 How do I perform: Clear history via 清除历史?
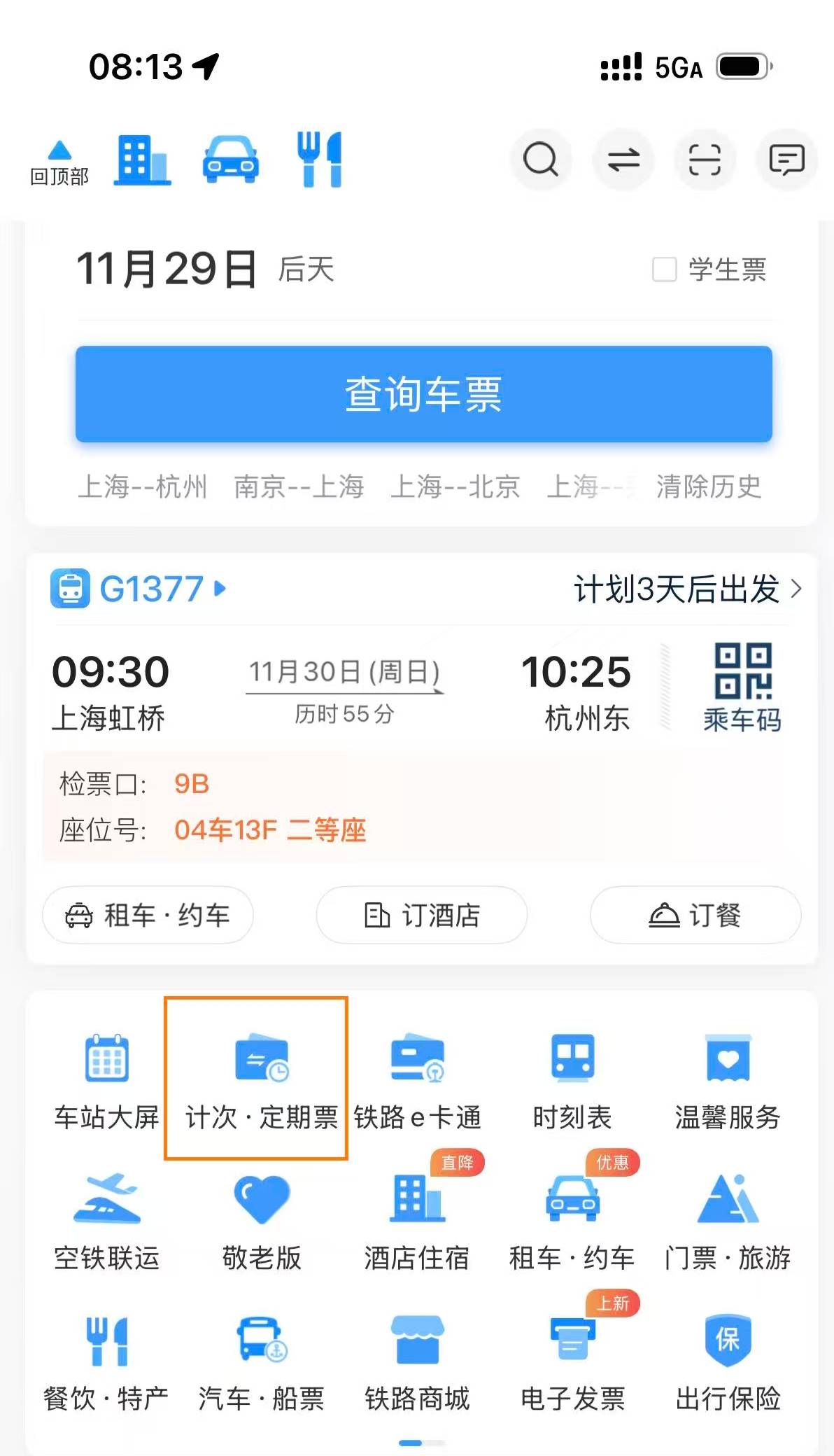pos(708,486)
